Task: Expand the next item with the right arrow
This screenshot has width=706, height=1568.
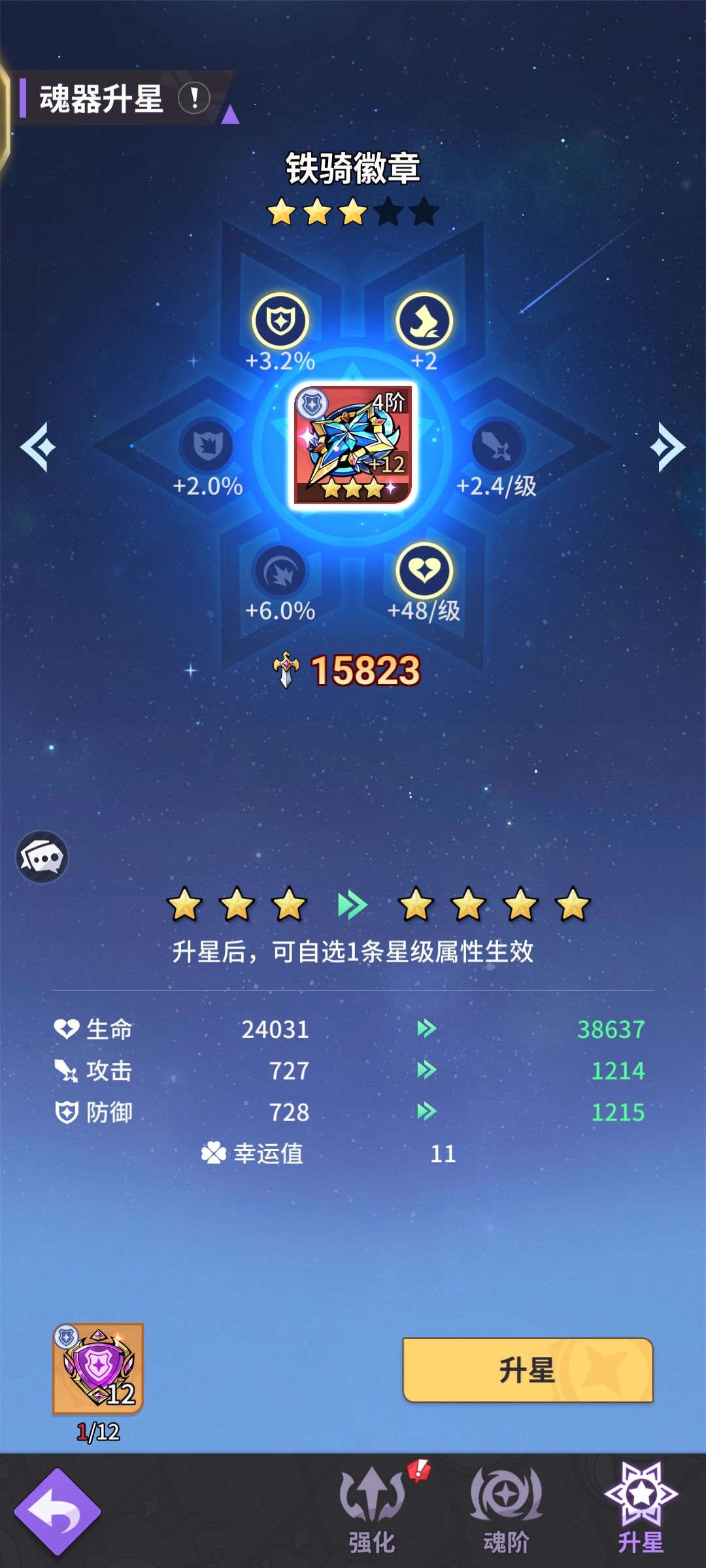Action: (668, 446)
